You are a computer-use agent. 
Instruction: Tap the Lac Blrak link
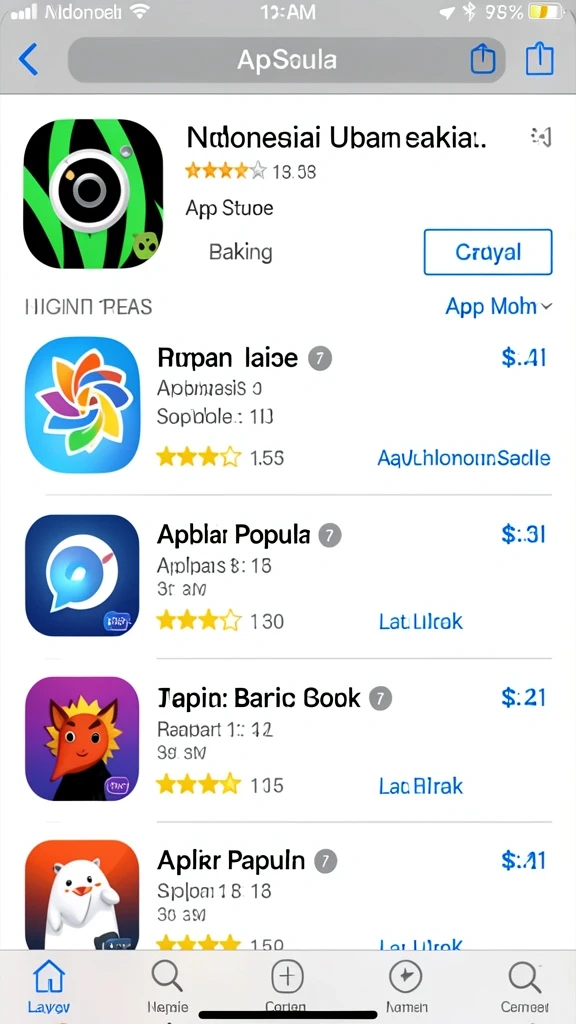[x=421, y=786]
